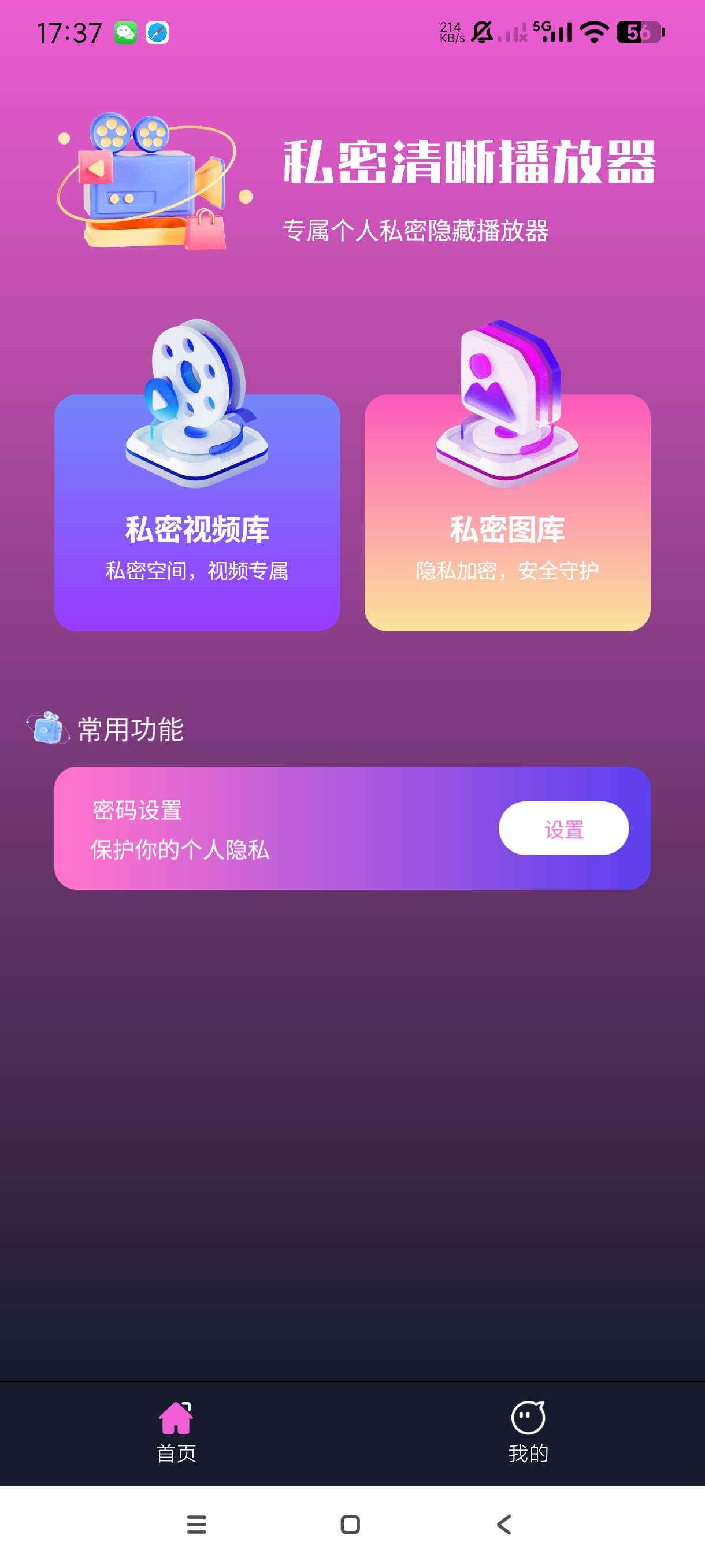Open WeChat from the status bar icon
The image size is (705, 1568).
(x=126, y=34)
